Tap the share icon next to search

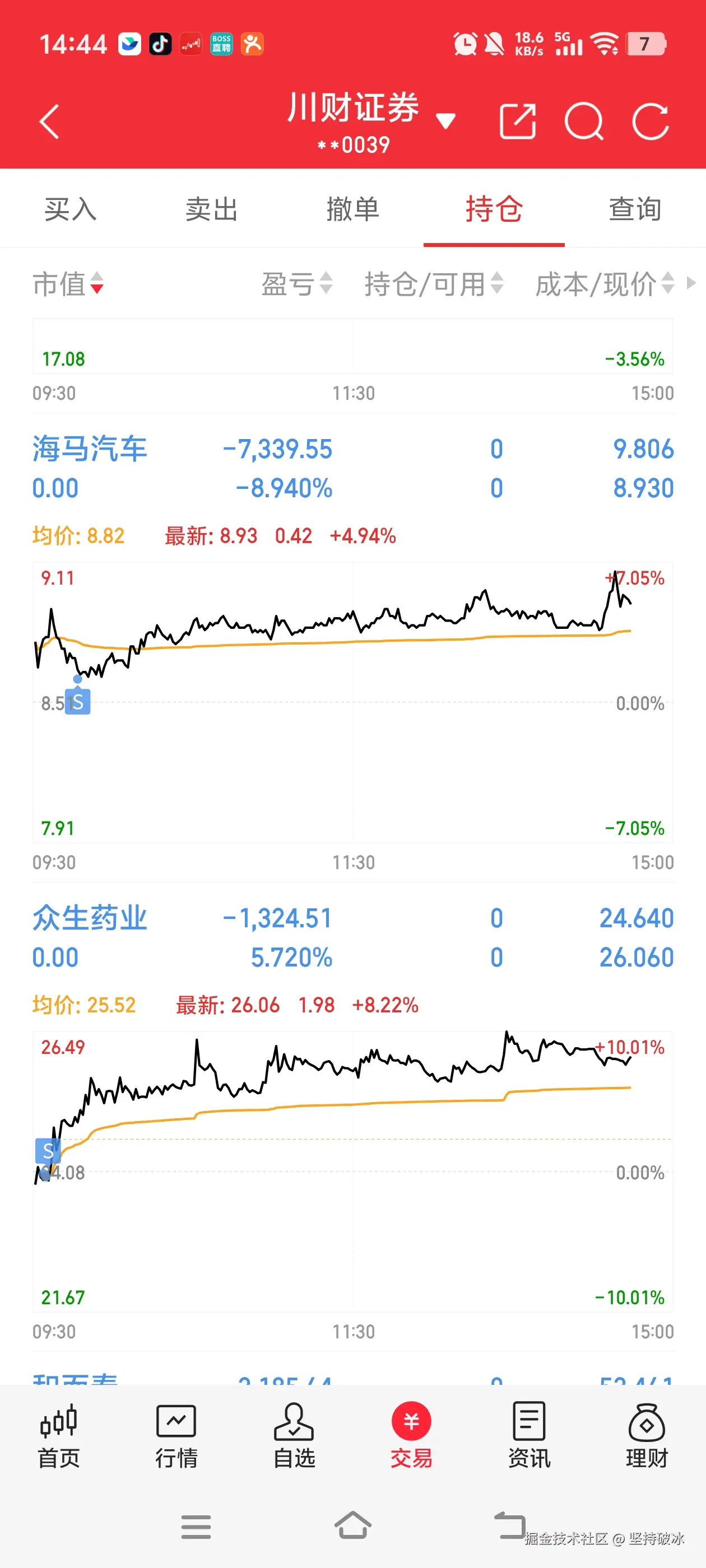pos(518,121)
